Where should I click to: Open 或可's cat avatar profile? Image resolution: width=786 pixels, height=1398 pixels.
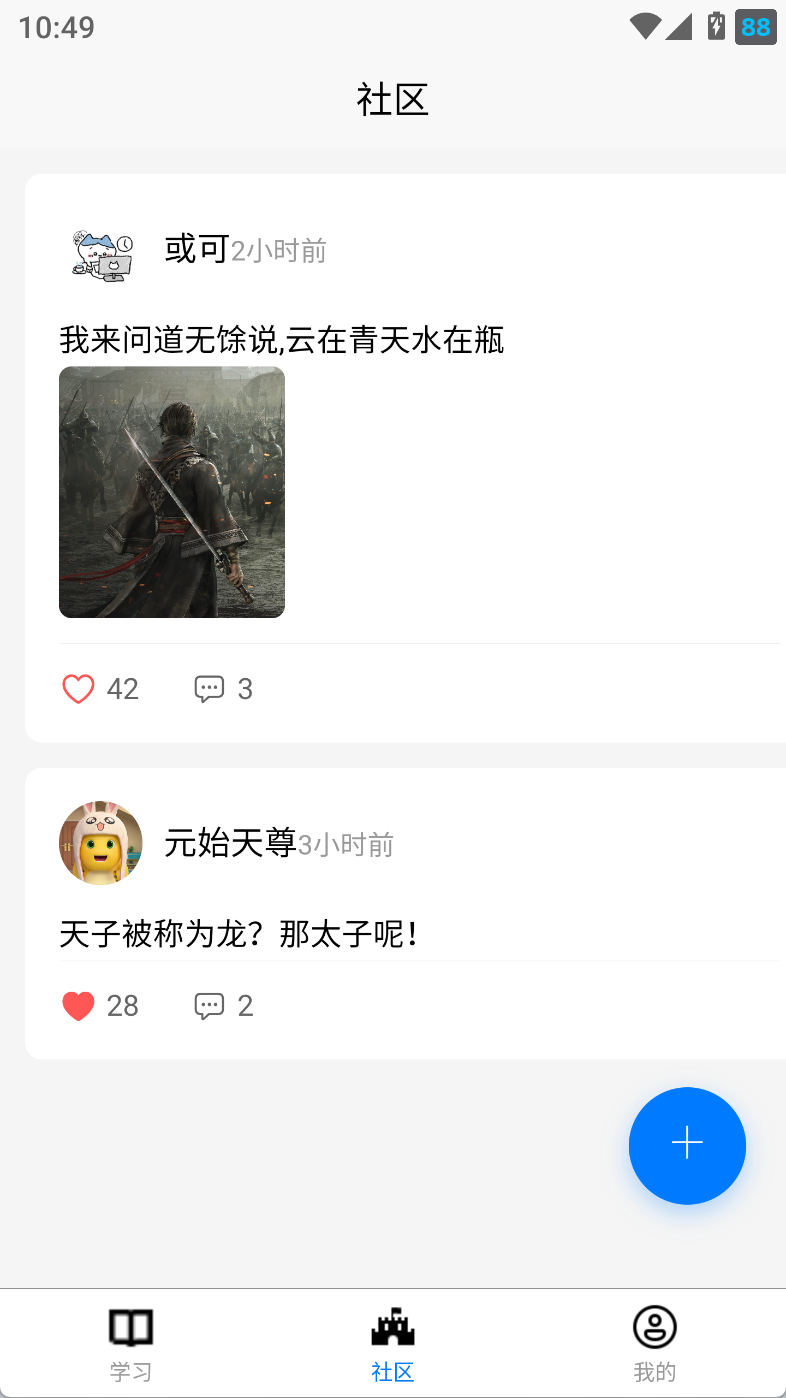pos(101,251)
